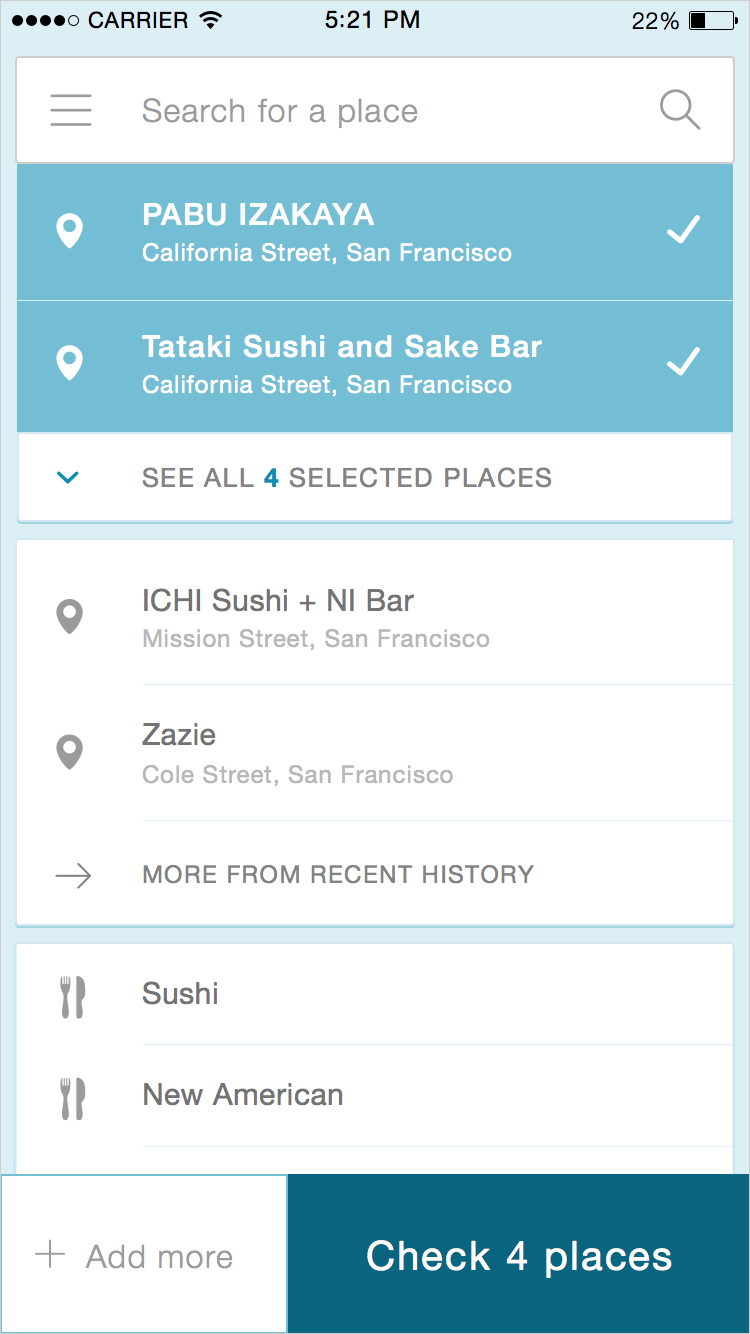Open More from recent history
Image resolution: width=750 pixels, height=1334 pixels.
(375, 875)
